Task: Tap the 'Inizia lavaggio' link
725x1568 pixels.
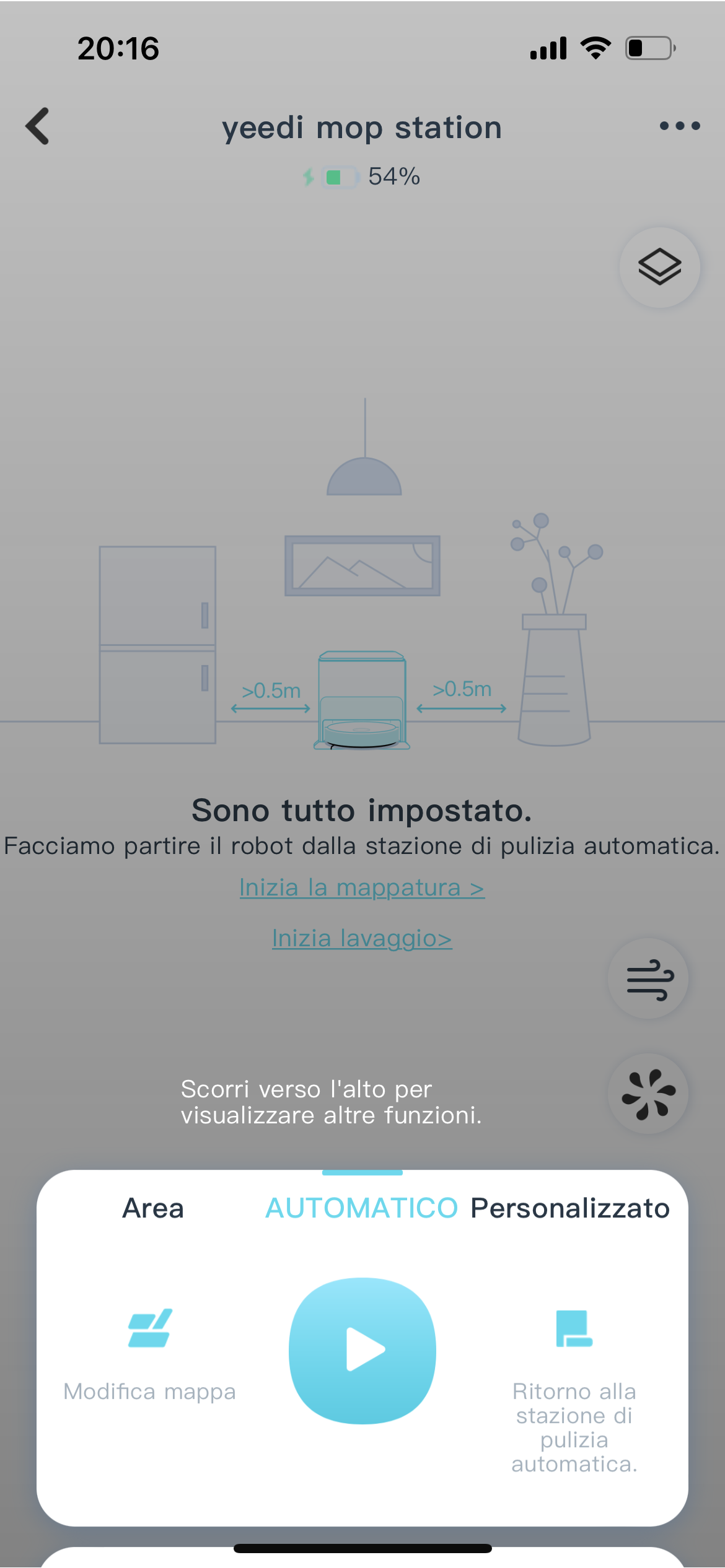Action: tap(362, 938)
